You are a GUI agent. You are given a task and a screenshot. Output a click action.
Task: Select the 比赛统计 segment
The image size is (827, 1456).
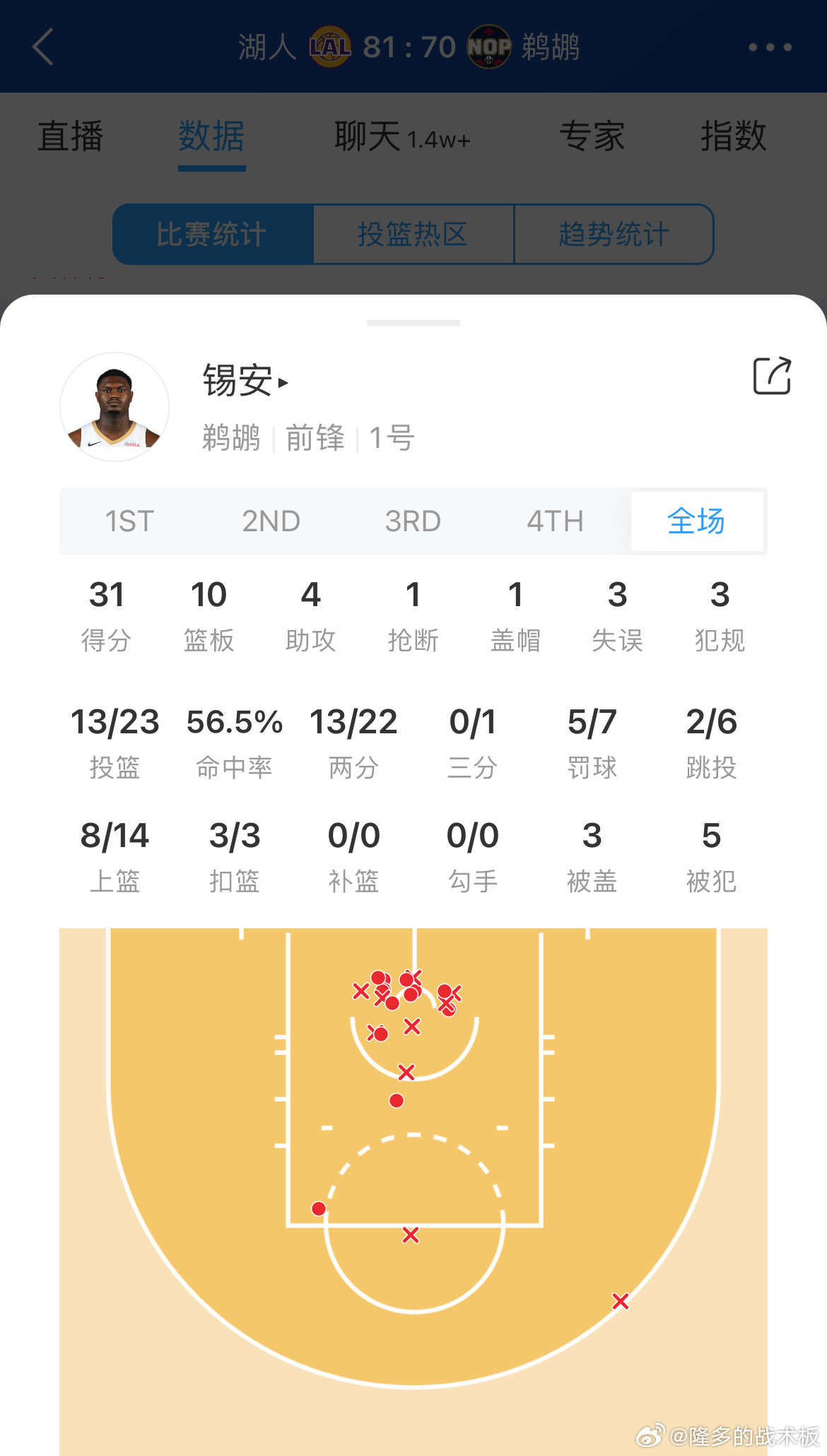[x=213, y=234]
